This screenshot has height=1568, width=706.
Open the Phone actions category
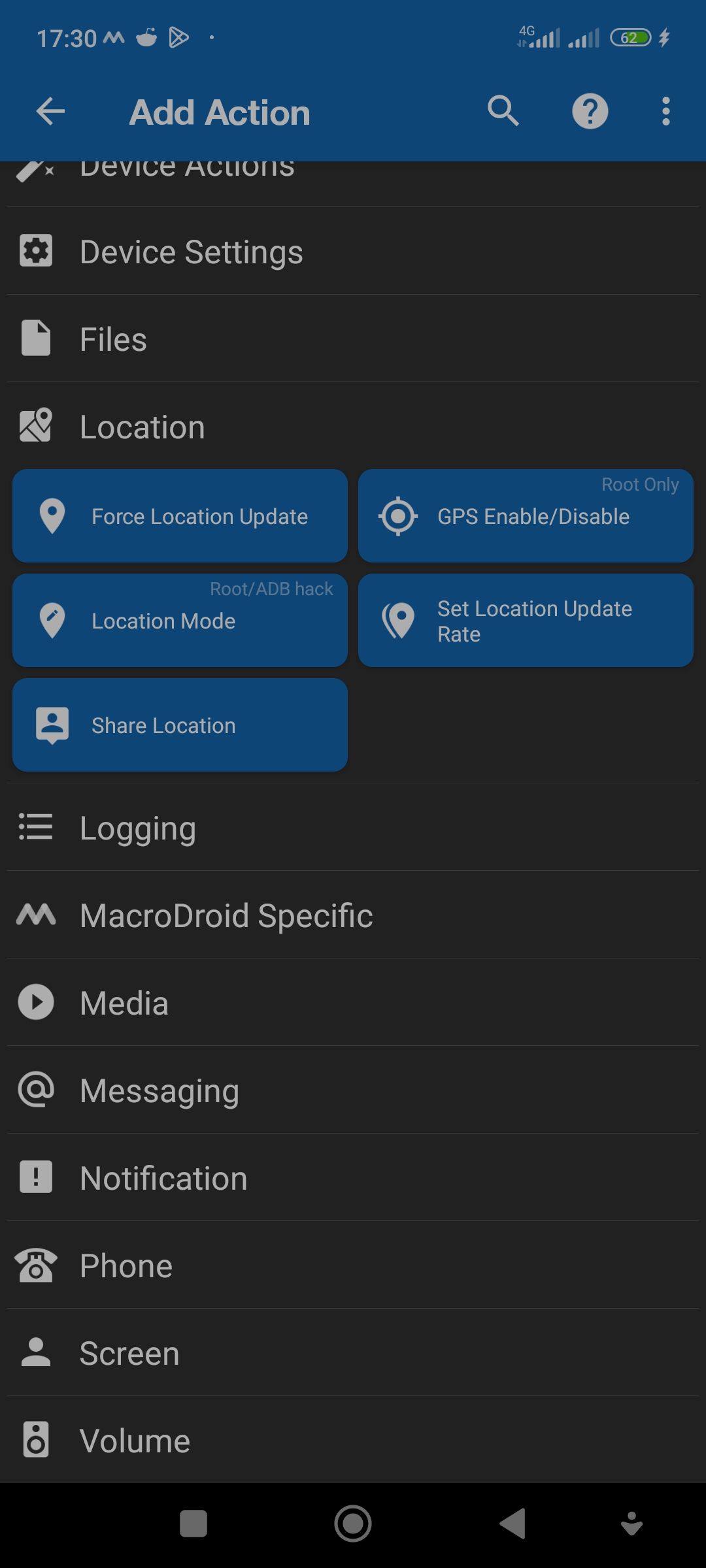point(353,1266)
